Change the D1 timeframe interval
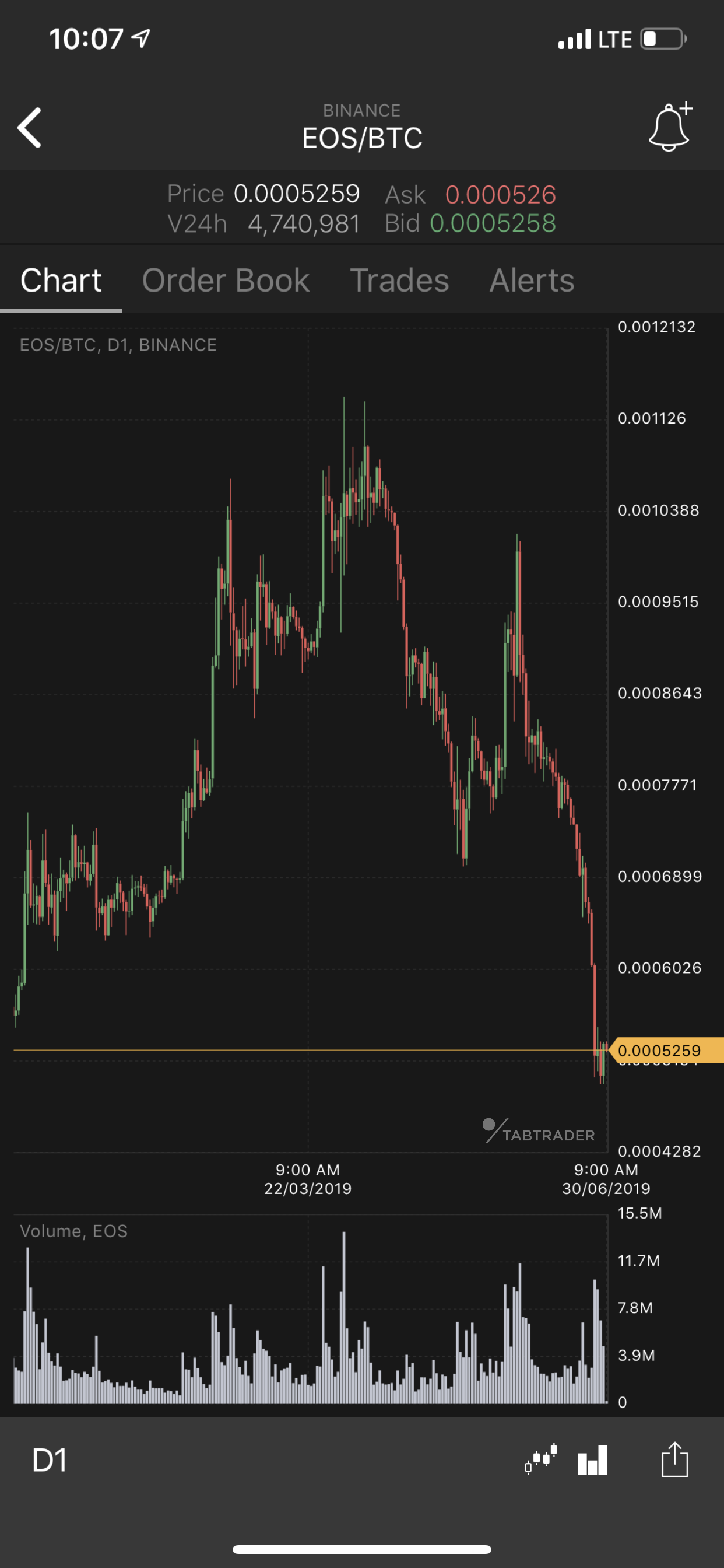 click(x=50, y=1460)
